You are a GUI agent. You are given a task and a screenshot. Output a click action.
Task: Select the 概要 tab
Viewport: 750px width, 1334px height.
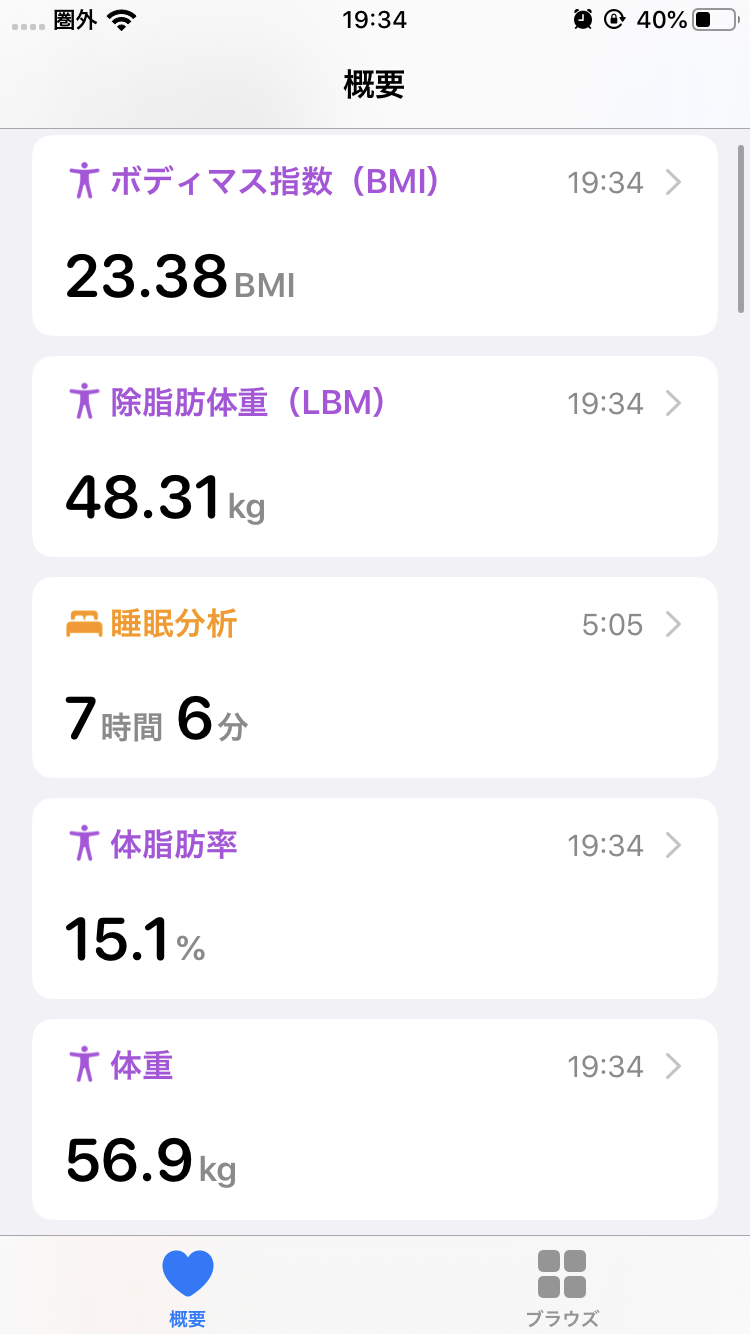pos(187,1286)
